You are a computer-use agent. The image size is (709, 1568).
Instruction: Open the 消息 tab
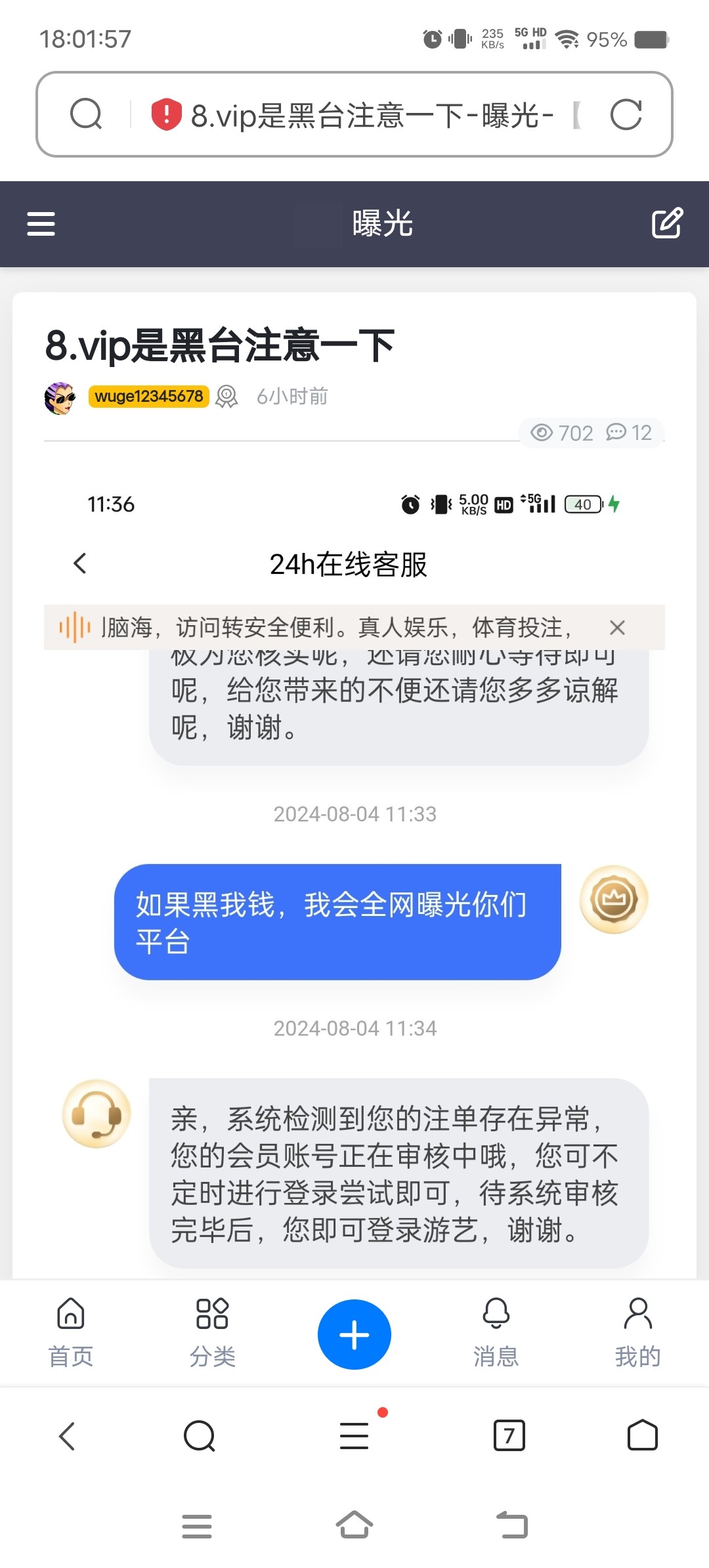496,1333
